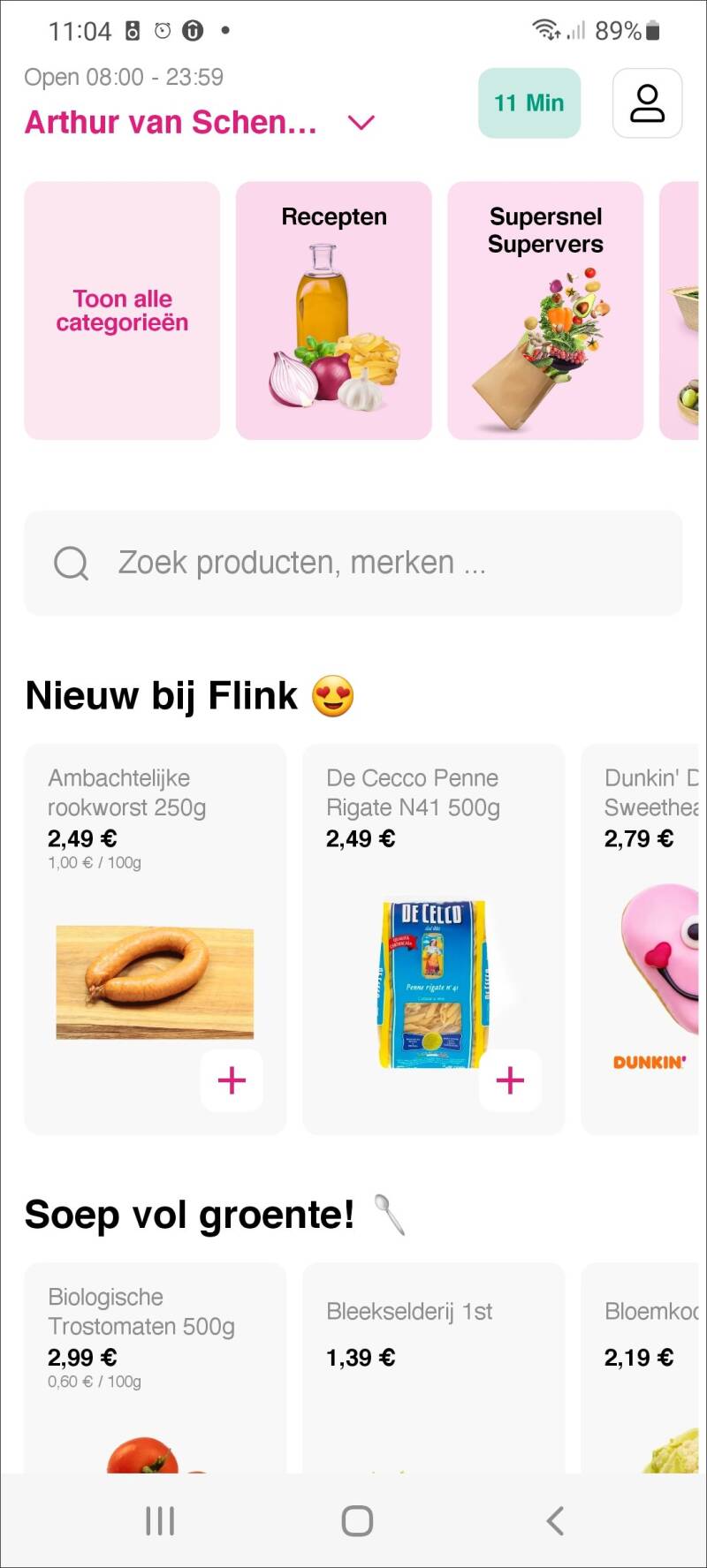Open the profile account icon

point(647,103)
